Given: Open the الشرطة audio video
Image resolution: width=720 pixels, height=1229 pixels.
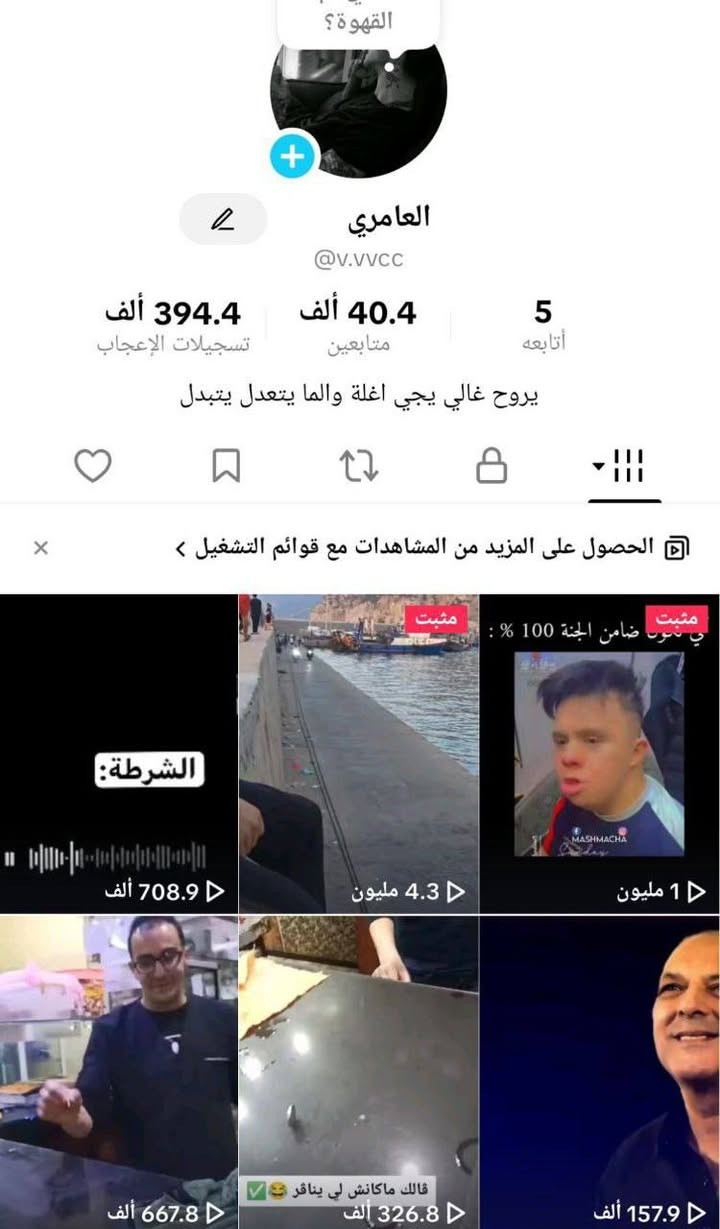Looking at the screenshot, I should tap(118, 753).
